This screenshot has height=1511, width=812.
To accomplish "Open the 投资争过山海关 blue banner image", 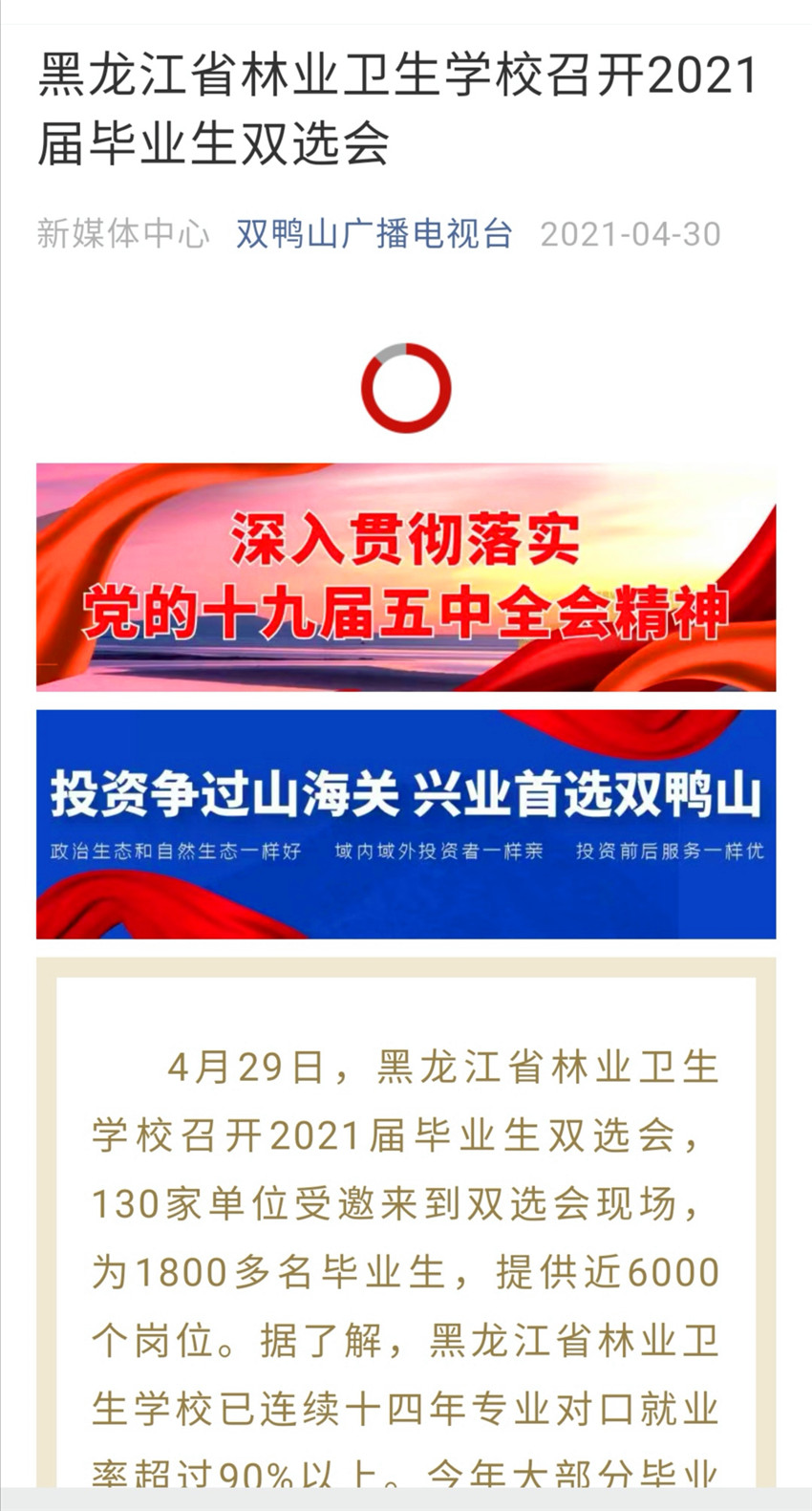I will coord(406,824).
